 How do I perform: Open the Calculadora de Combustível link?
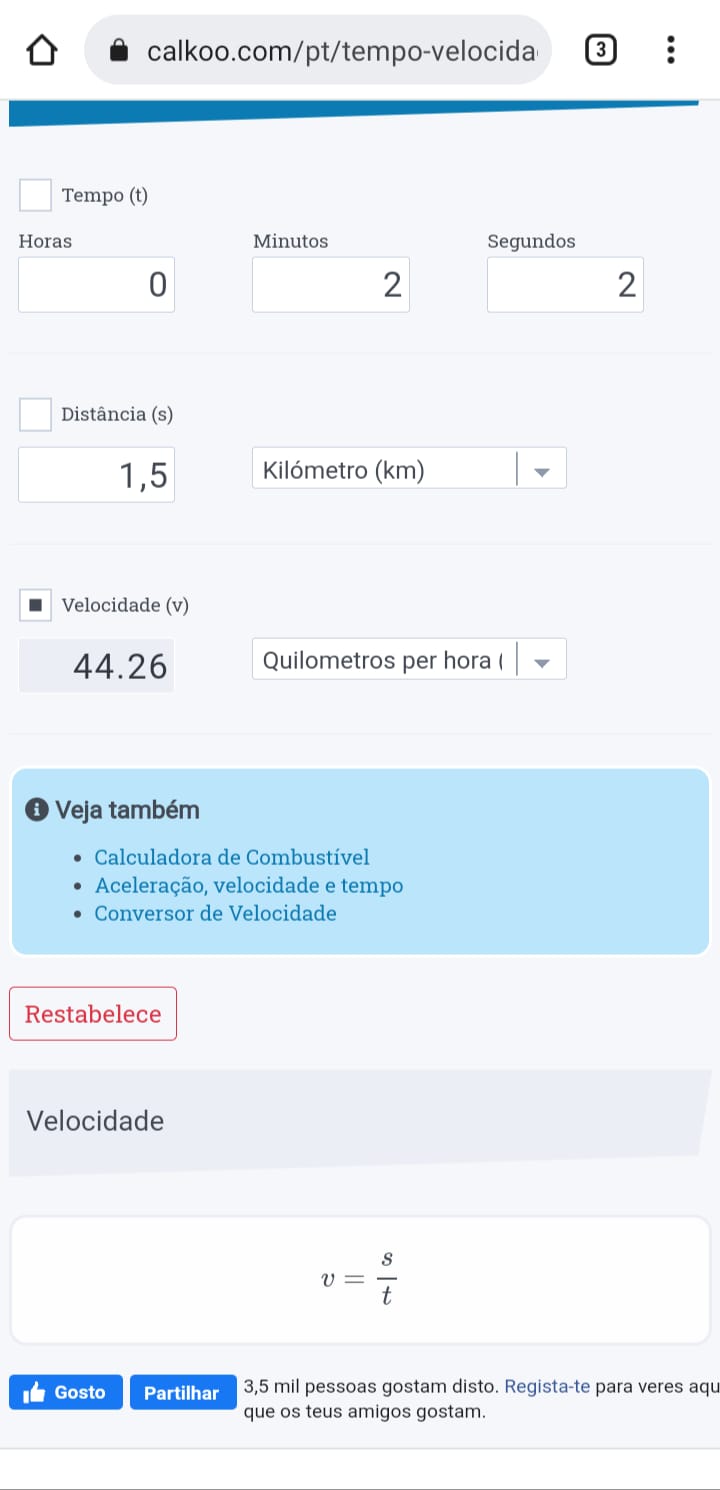tap(232, 858)
